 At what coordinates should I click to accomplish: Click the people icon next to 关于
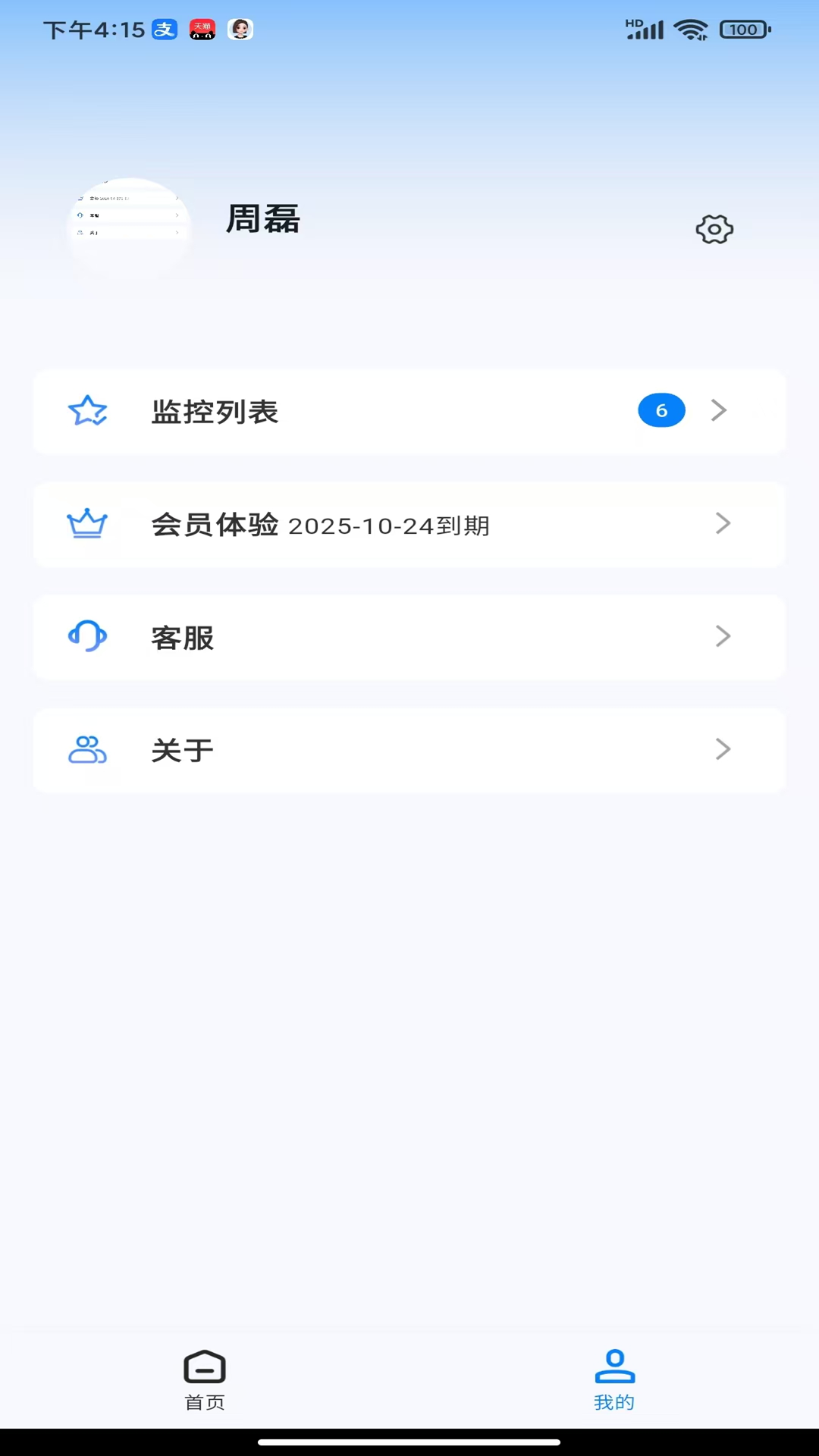88,750
